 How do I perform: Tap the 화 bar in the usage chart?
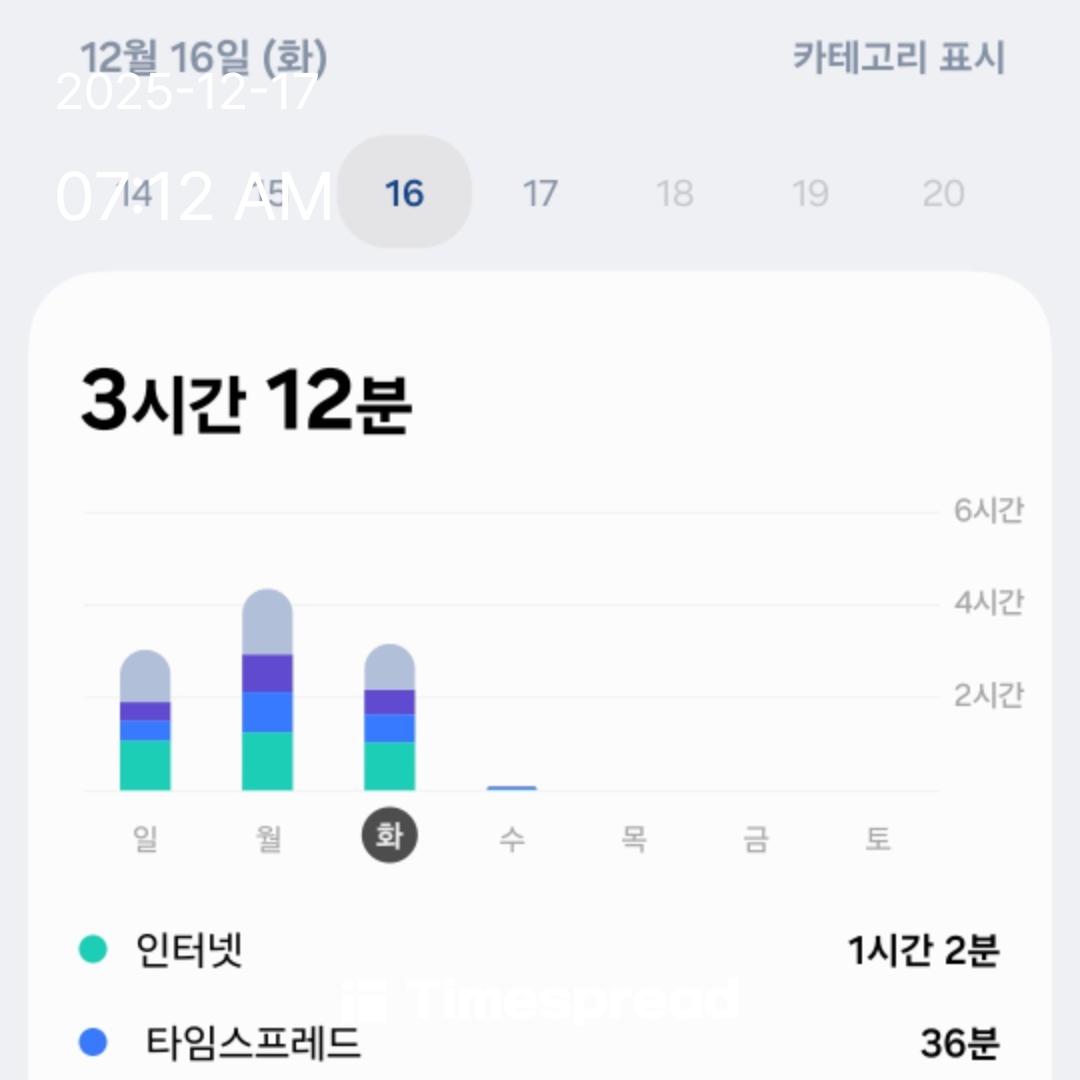coord(389,718)
